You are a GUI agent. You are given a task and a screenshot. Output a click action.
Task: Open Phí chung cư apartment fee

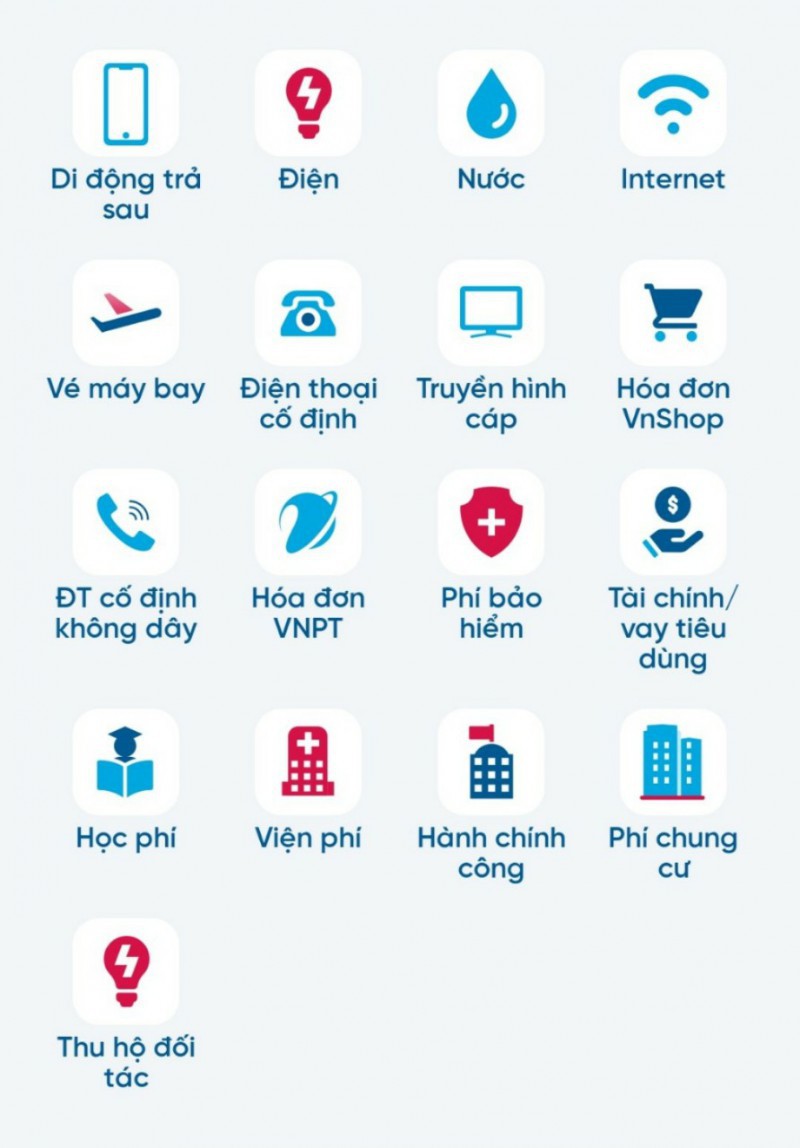point(673,762)
